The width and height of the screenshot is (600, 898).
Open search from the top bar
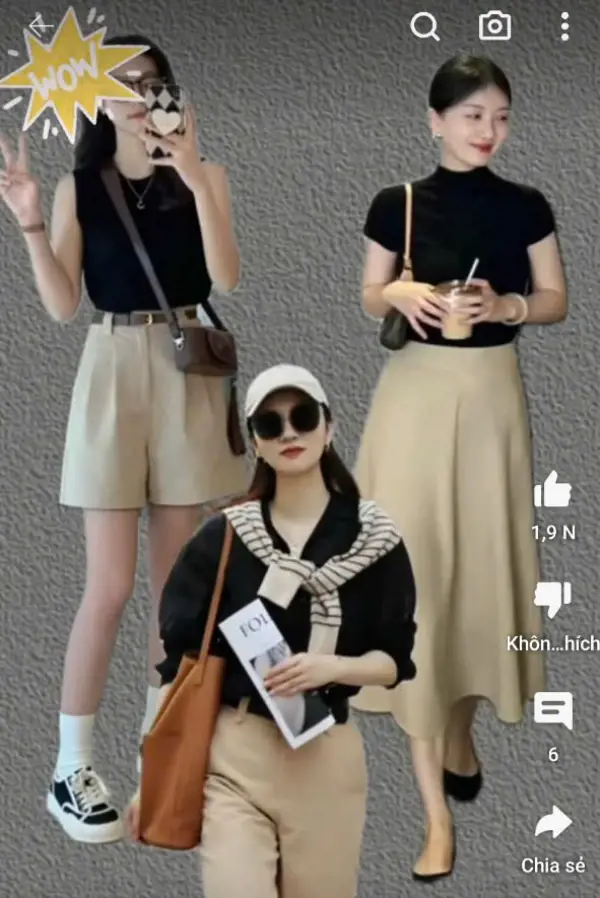coord(425,27)
